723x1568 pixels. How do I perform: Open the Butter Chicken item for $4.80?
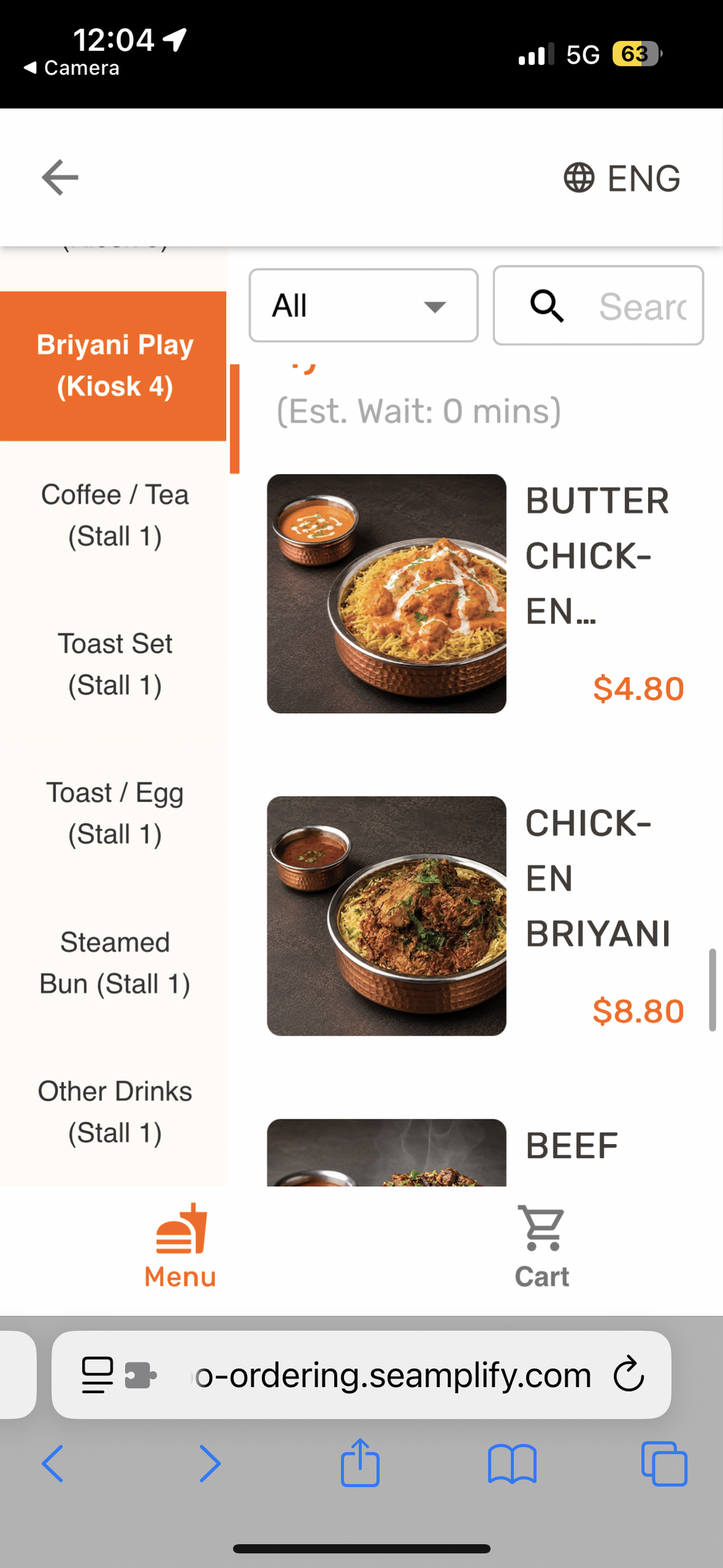coord(476,593)
